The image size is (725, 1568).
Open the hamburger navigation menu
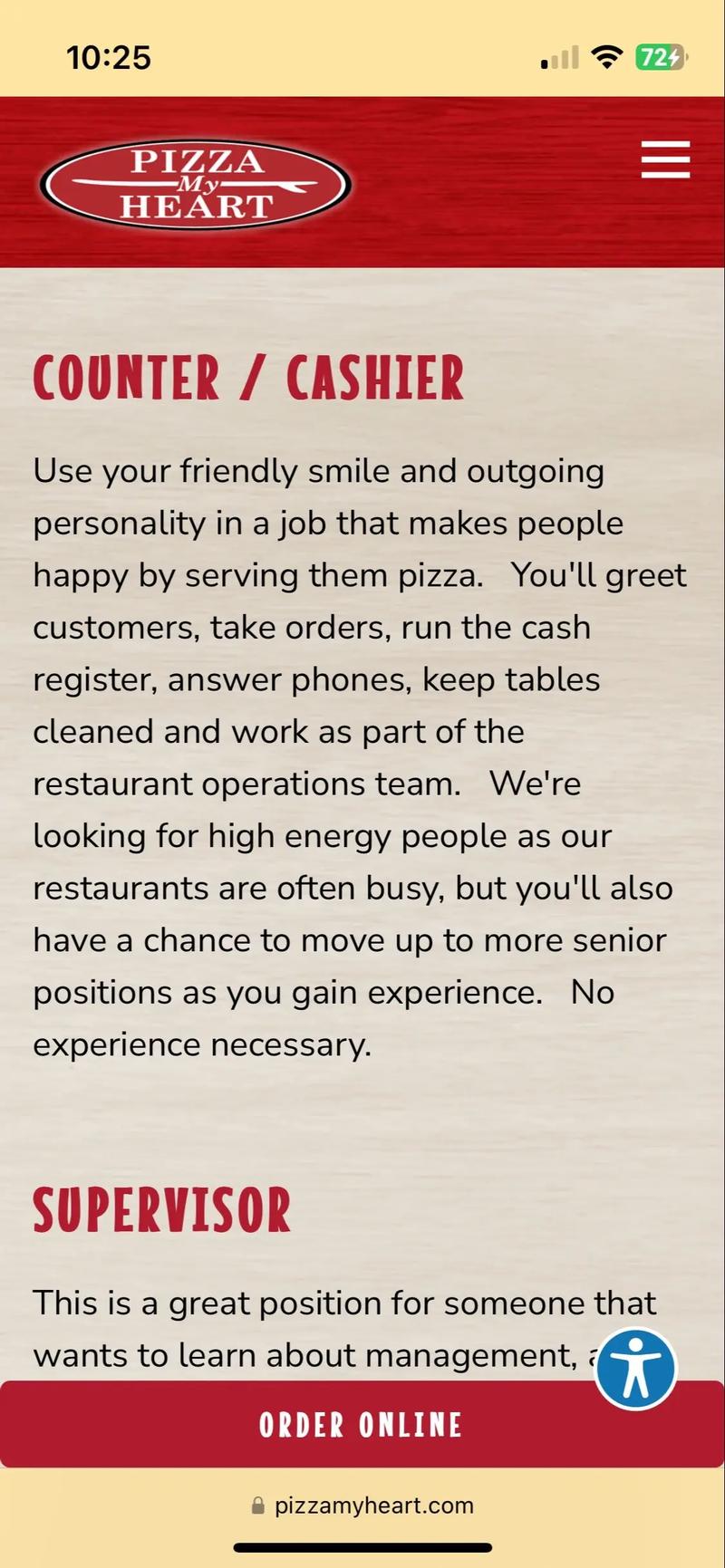point(665,160)
